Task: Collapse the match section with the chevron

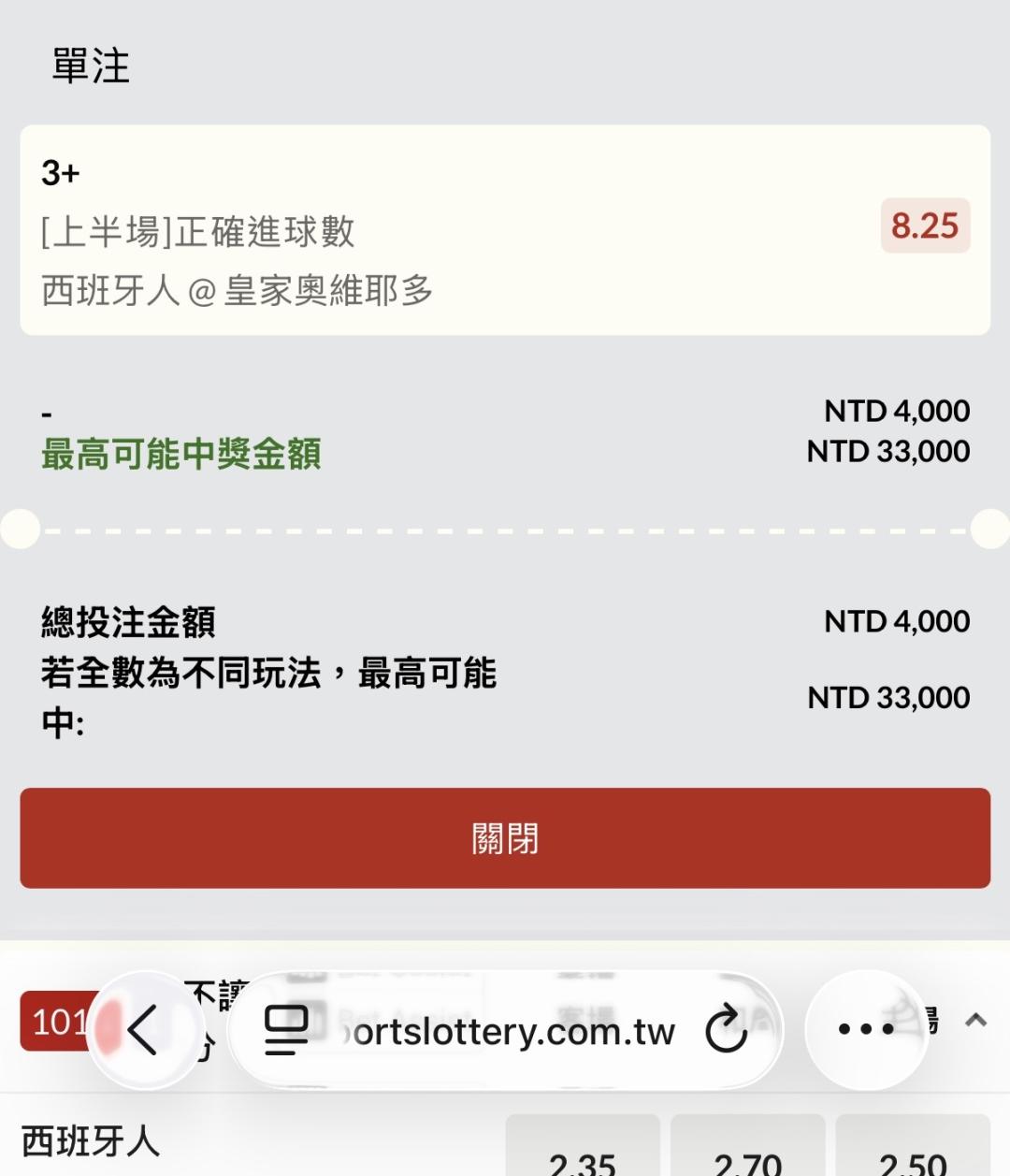Action: tap(975, 1020)
